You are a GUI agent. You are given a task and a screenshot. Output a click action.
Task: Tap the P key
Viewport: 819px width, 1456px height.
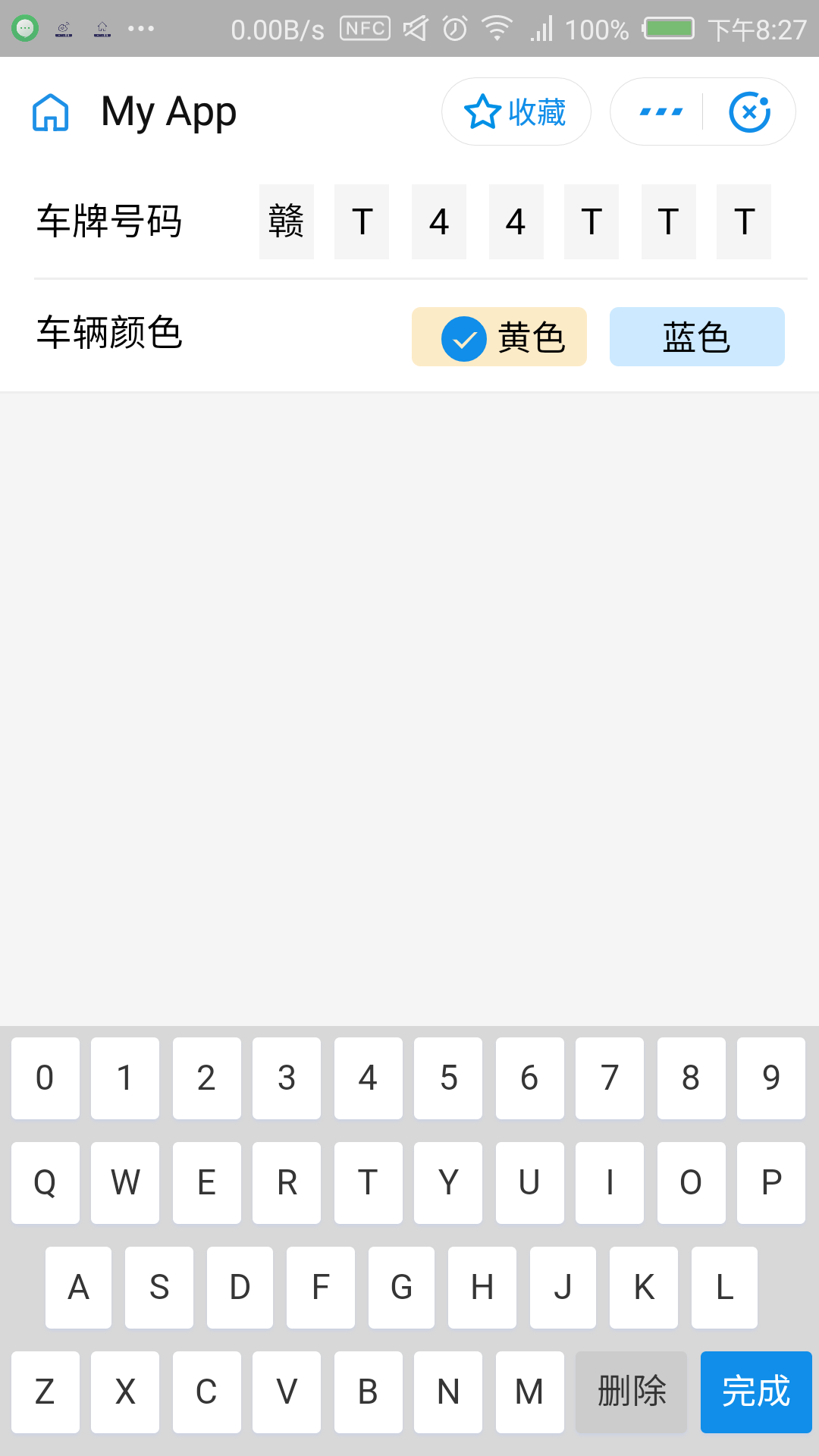coord(771,1182)
